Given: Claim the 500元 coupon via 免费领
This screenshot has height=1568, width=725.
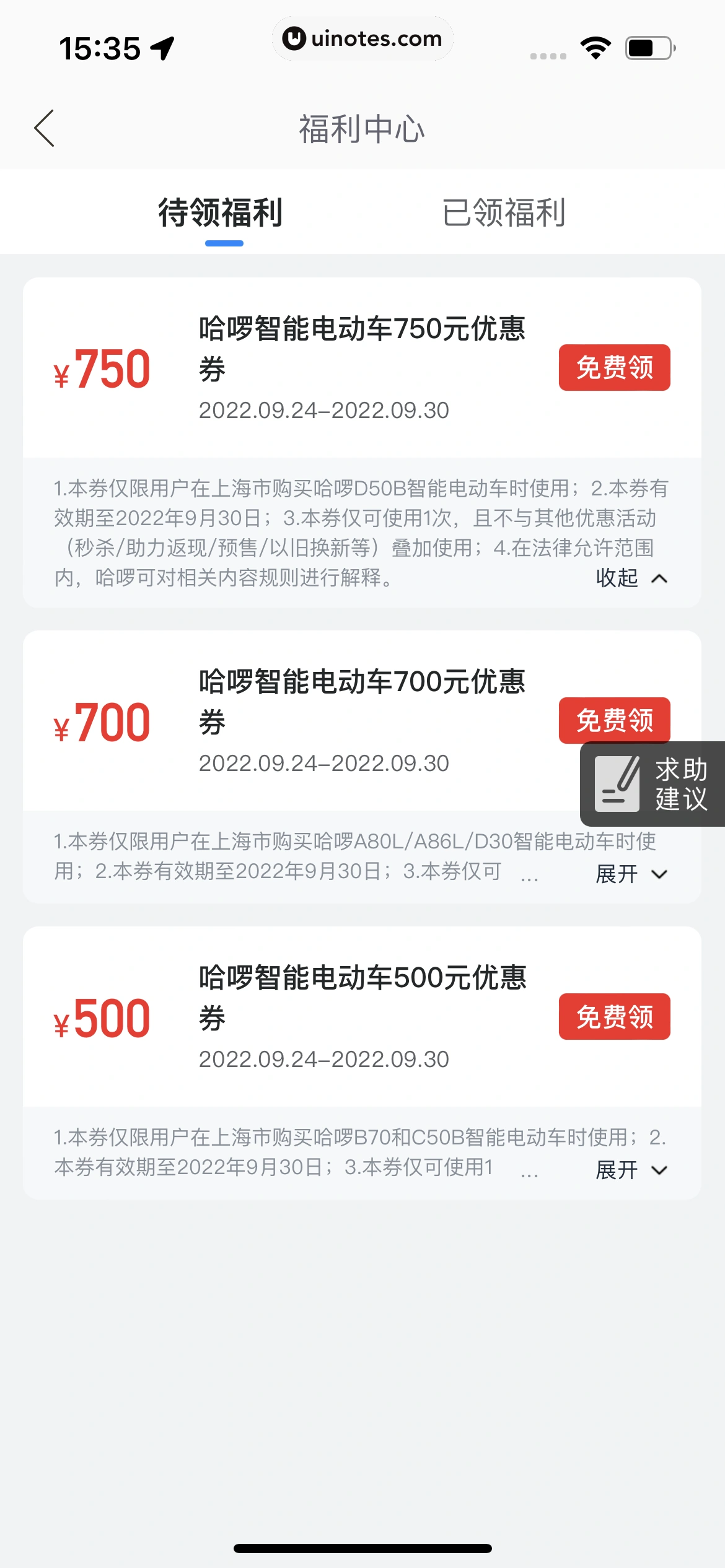Looking at the screenshot, I should tap(614, 1016).
